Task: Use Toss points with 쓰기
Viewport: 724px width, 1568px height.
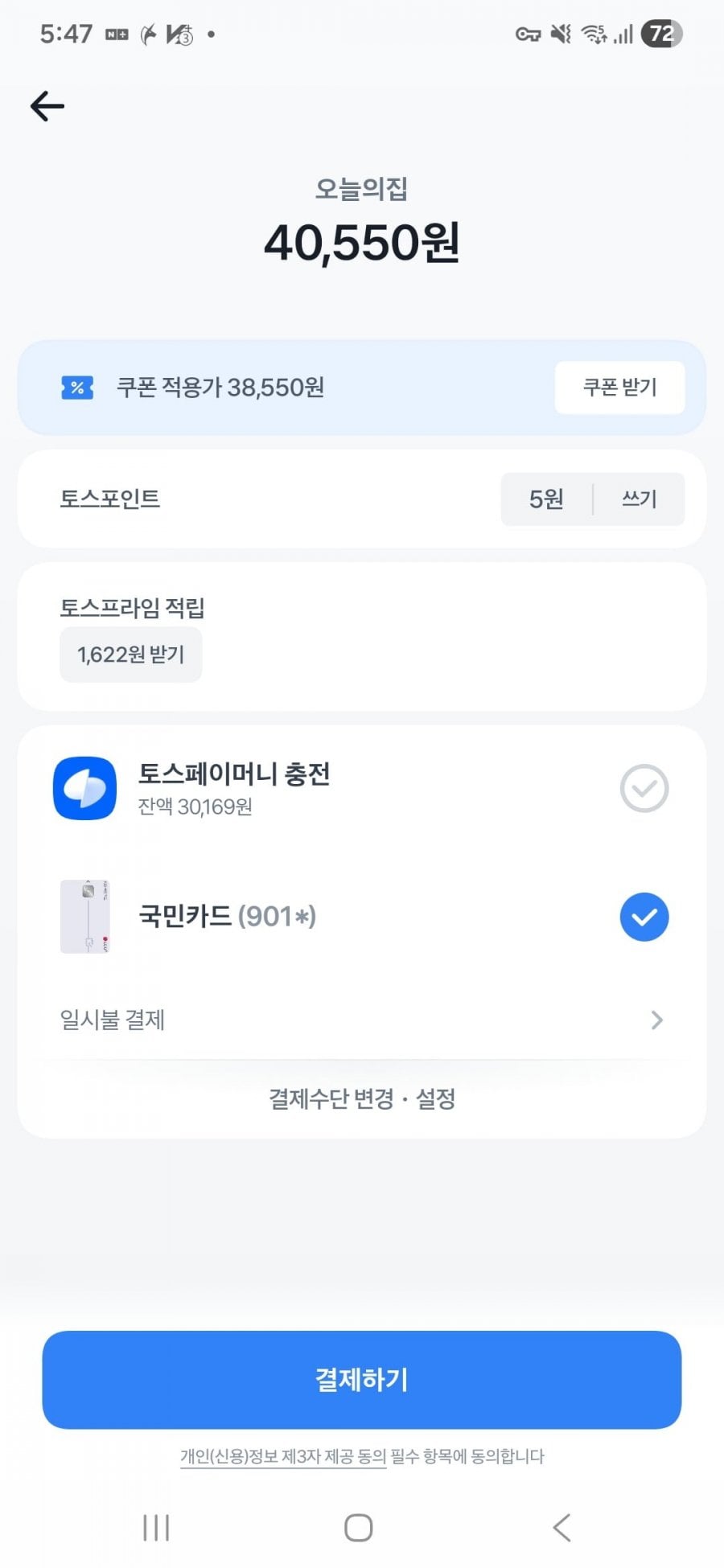Action: pyautogui.click(x=640, y=499)
